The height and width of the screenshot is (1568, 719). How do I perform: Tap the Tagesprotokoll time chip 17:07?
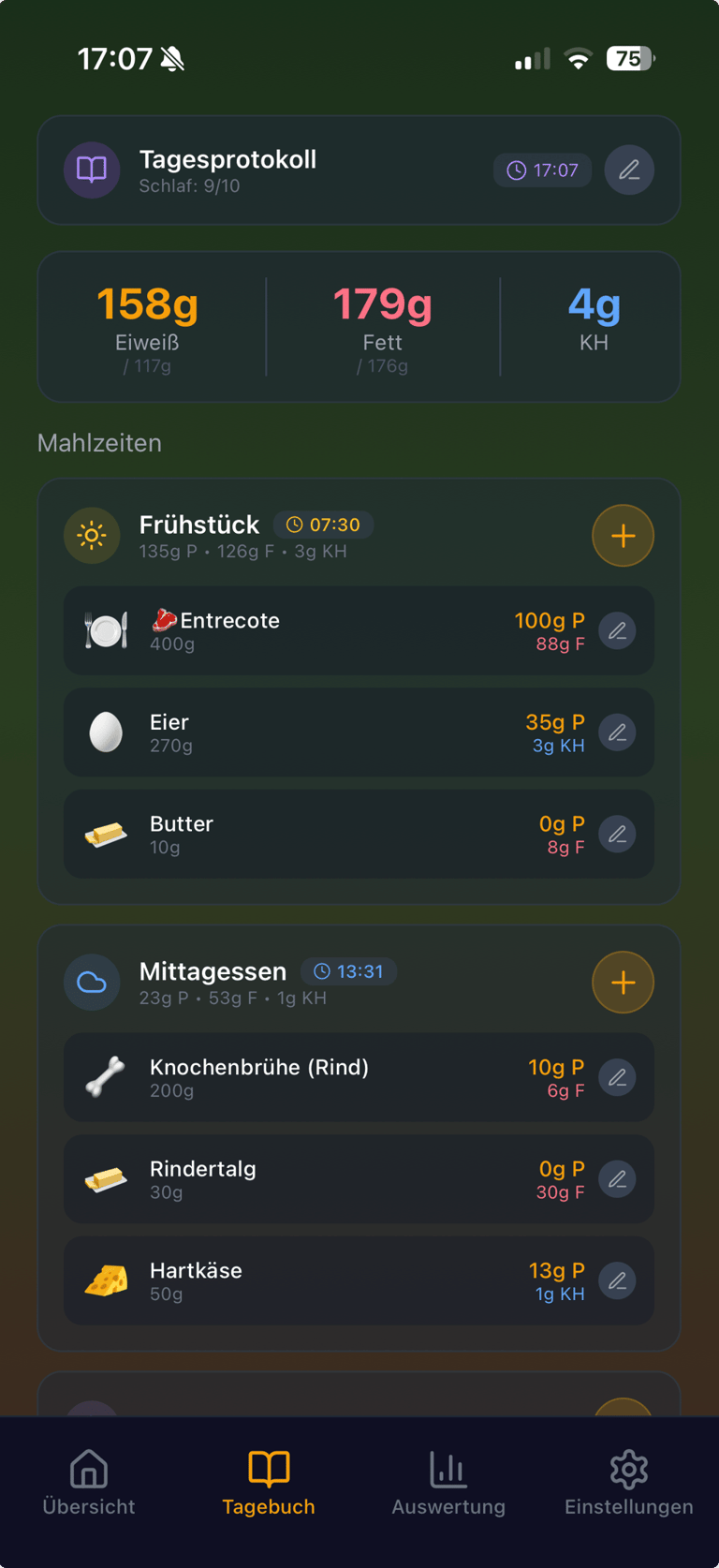543,170
